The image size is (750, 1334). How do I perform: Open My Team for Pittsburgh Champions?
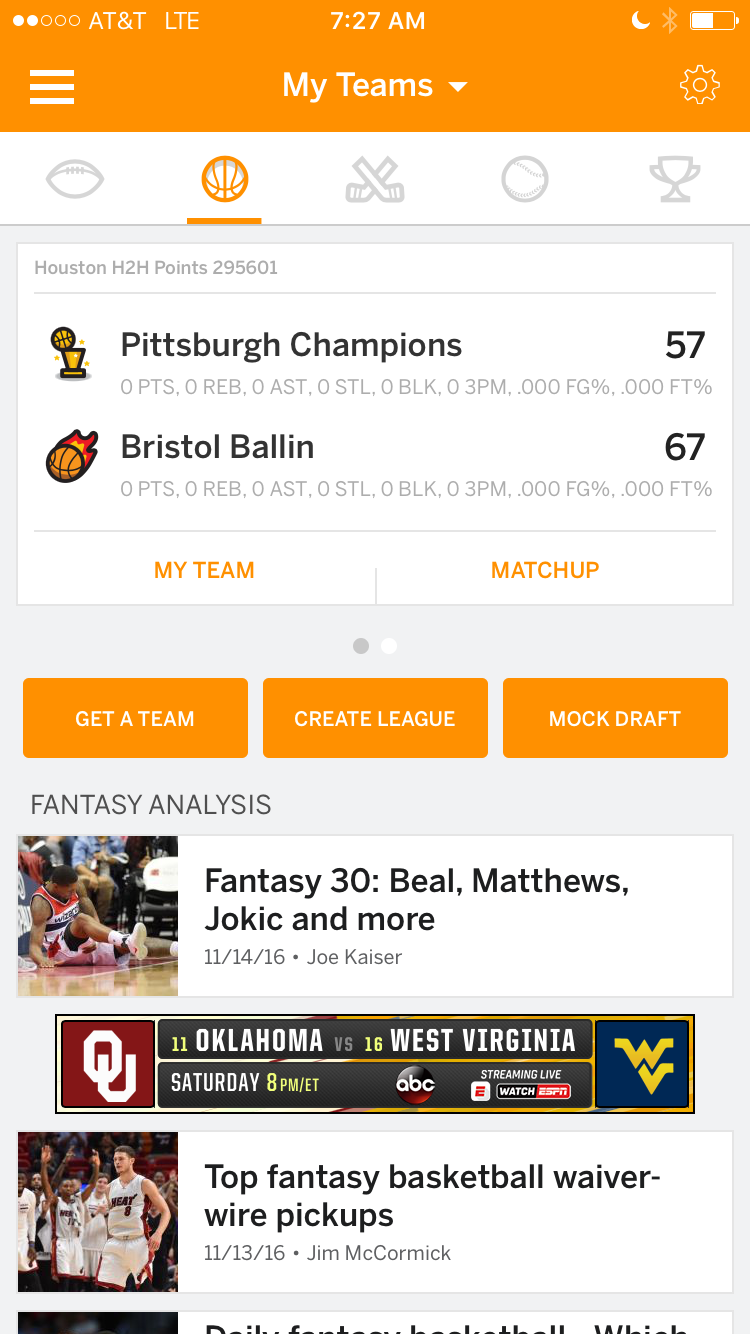(204, 570)
